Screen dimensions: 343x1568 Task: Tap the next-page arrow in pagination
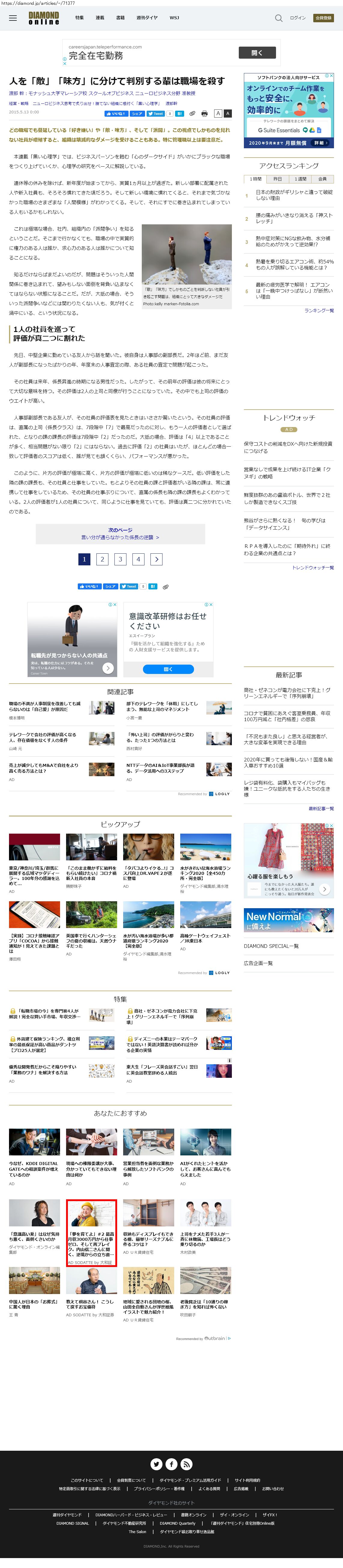click(x=156, y=559)
